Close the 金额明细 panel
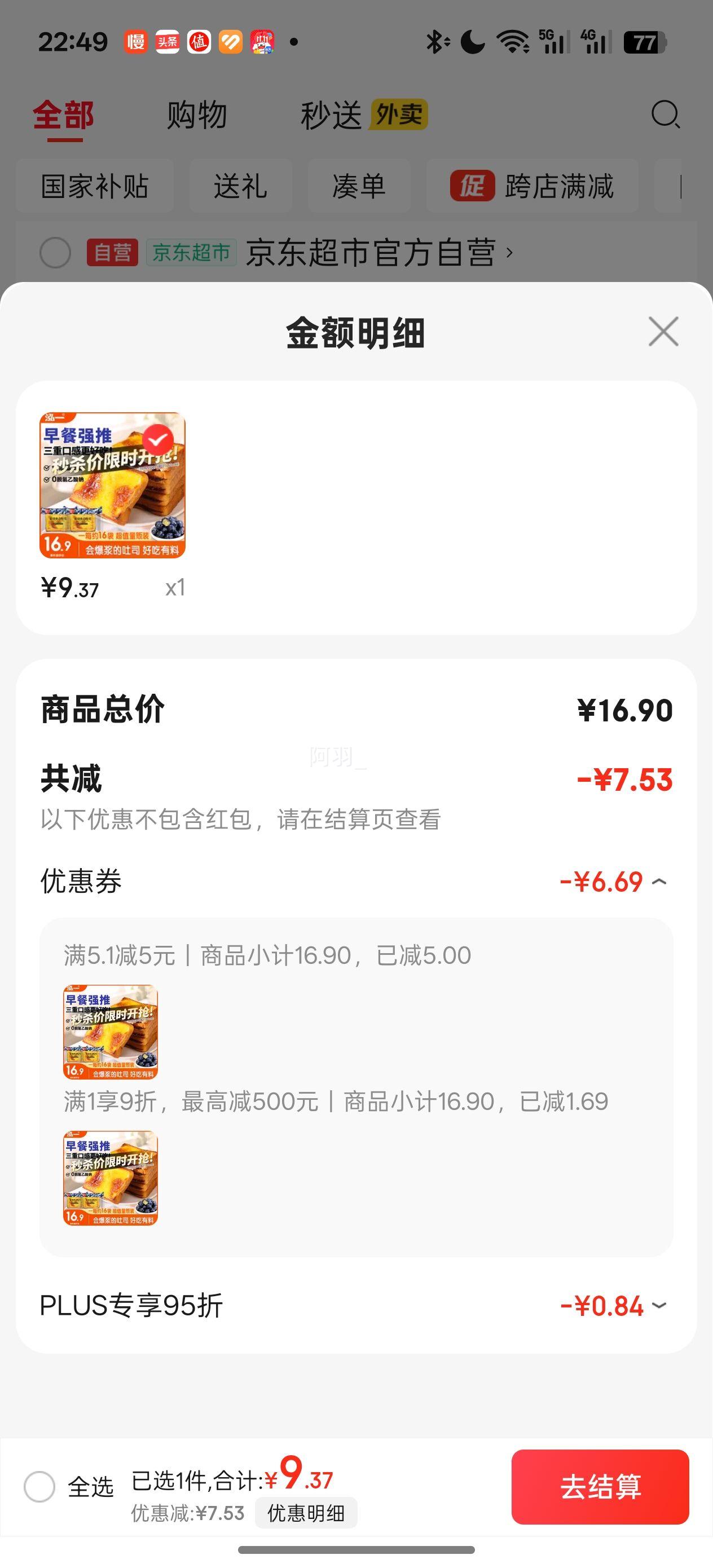The height and width of the screenshot is (1568, 713). click(x=663, y=332)
